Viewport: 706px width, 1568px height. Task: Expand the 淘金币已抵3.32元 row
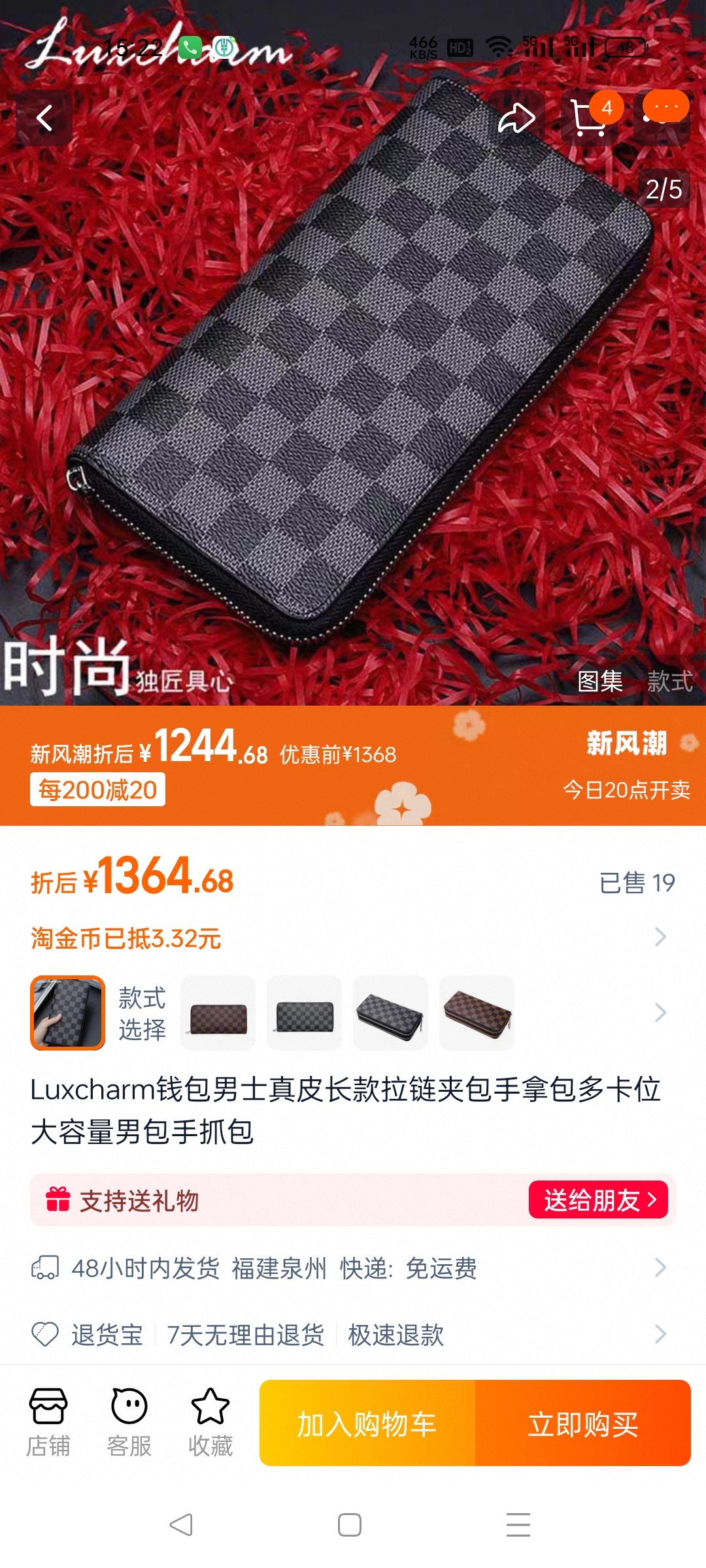[353, 938]
